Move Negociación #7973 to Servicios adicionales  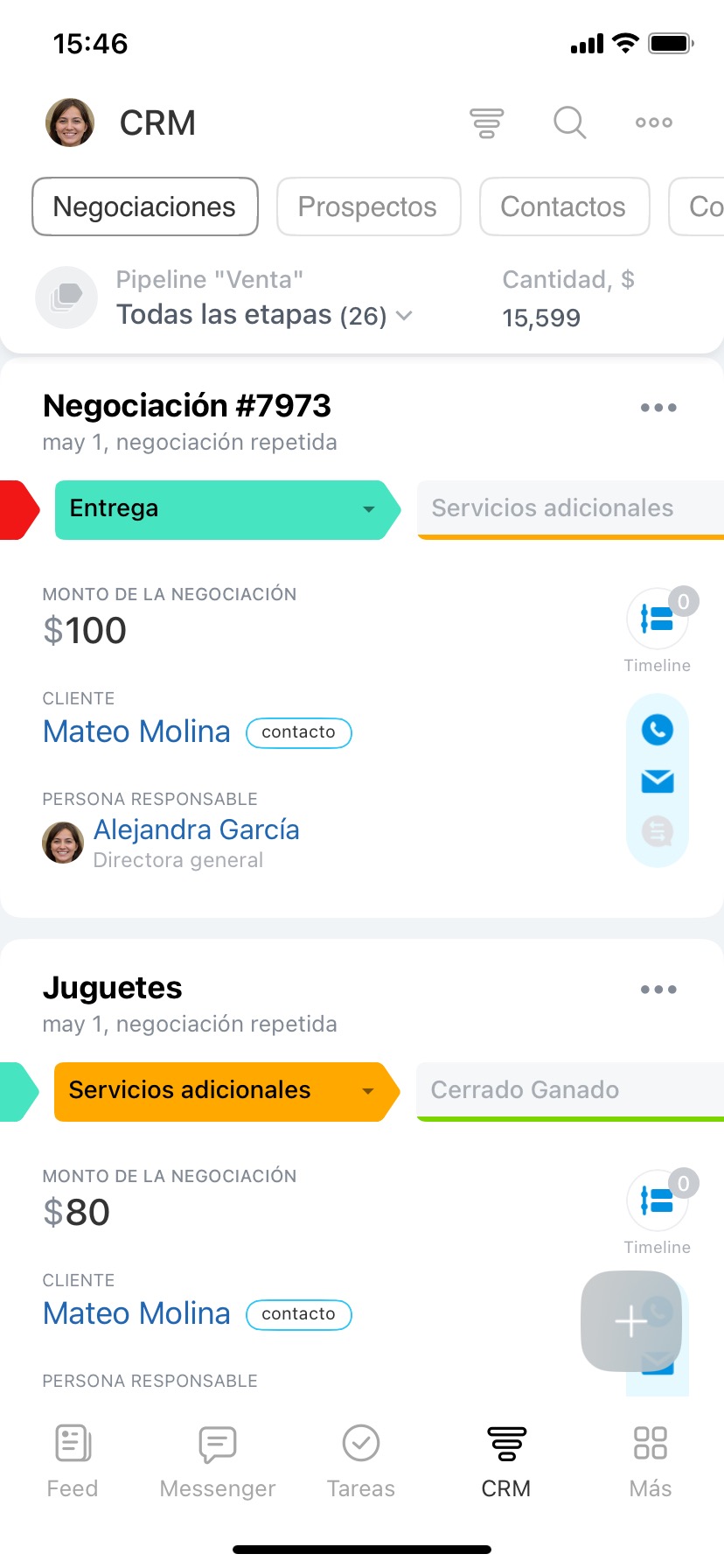(x=570, y=509)
